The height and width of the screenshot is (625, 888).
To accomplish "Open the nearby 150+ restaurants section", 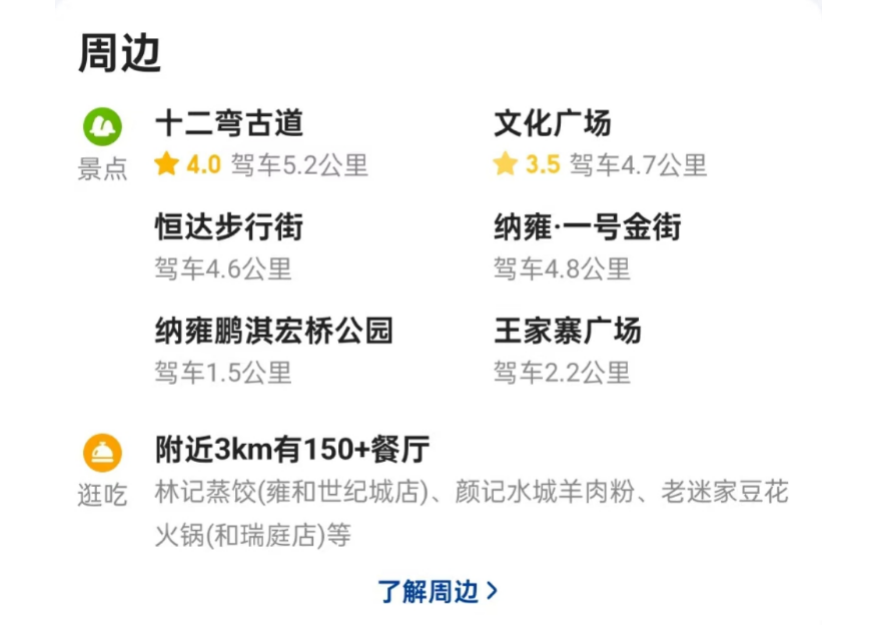I will coord(292,450).
